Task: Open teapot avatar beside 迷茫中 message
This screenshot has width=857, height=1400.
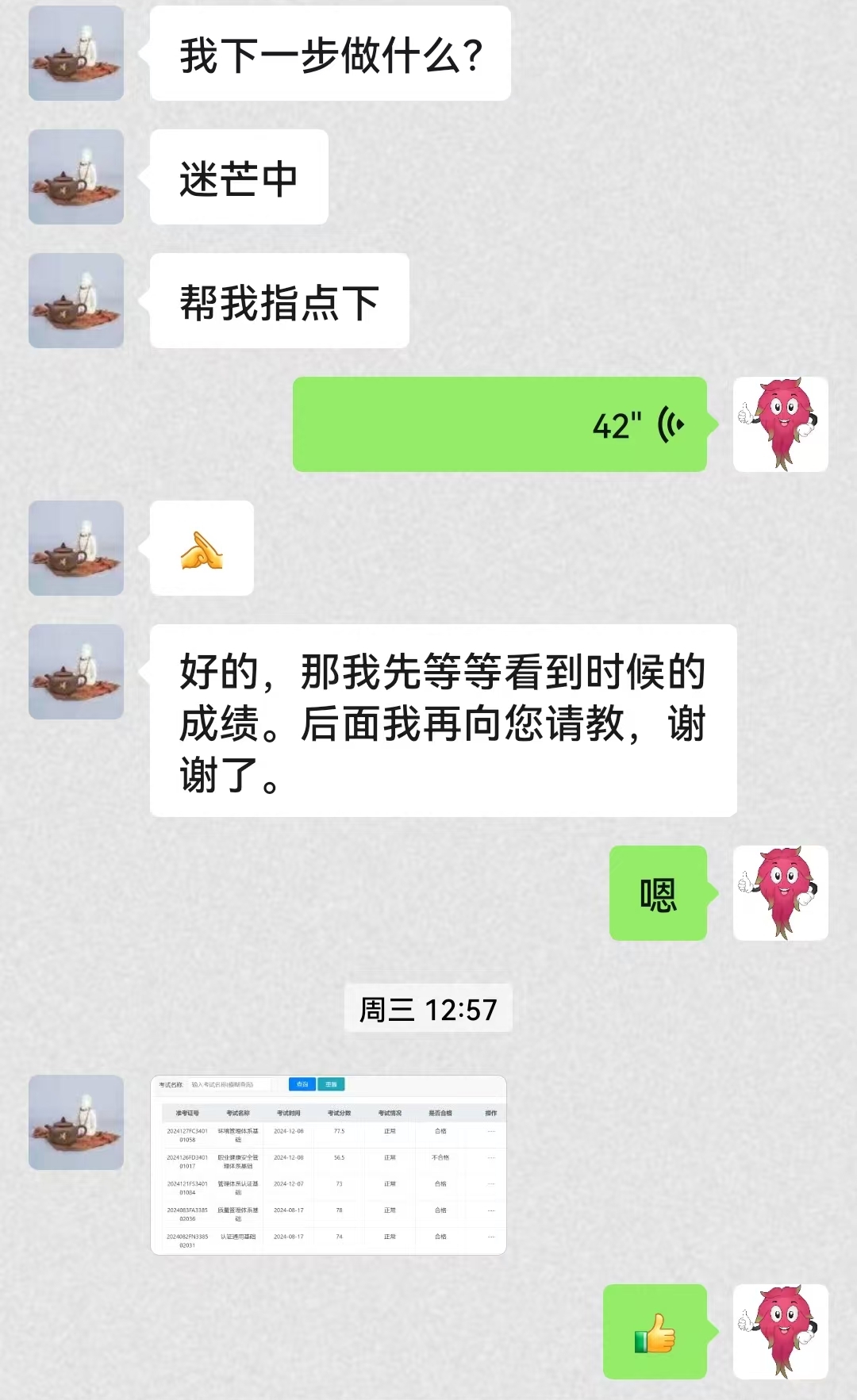Action: tap(76, 177)
